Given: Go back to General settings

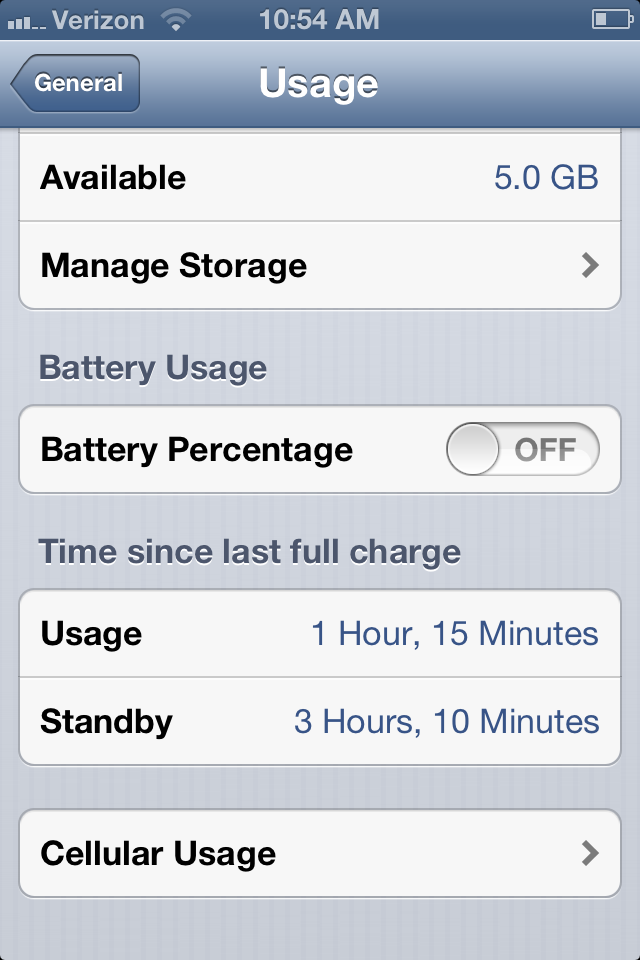Looking at the screenshot, I should [x=77, y=84].
